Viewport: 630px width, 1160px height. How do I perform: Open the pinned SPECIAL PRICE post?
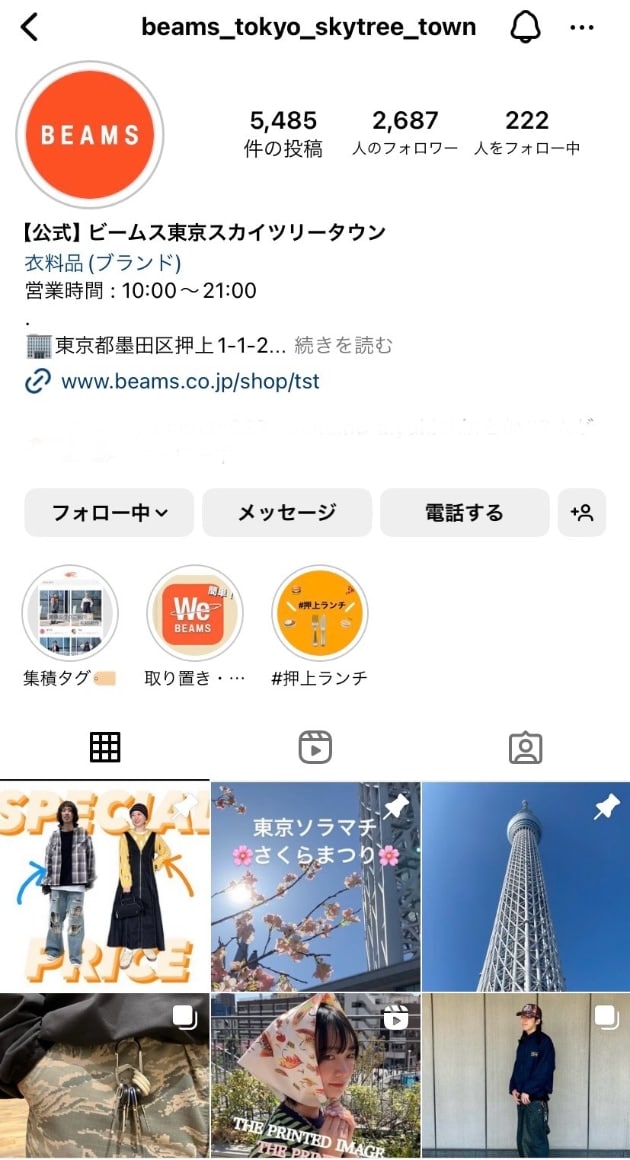pos(104,886)
